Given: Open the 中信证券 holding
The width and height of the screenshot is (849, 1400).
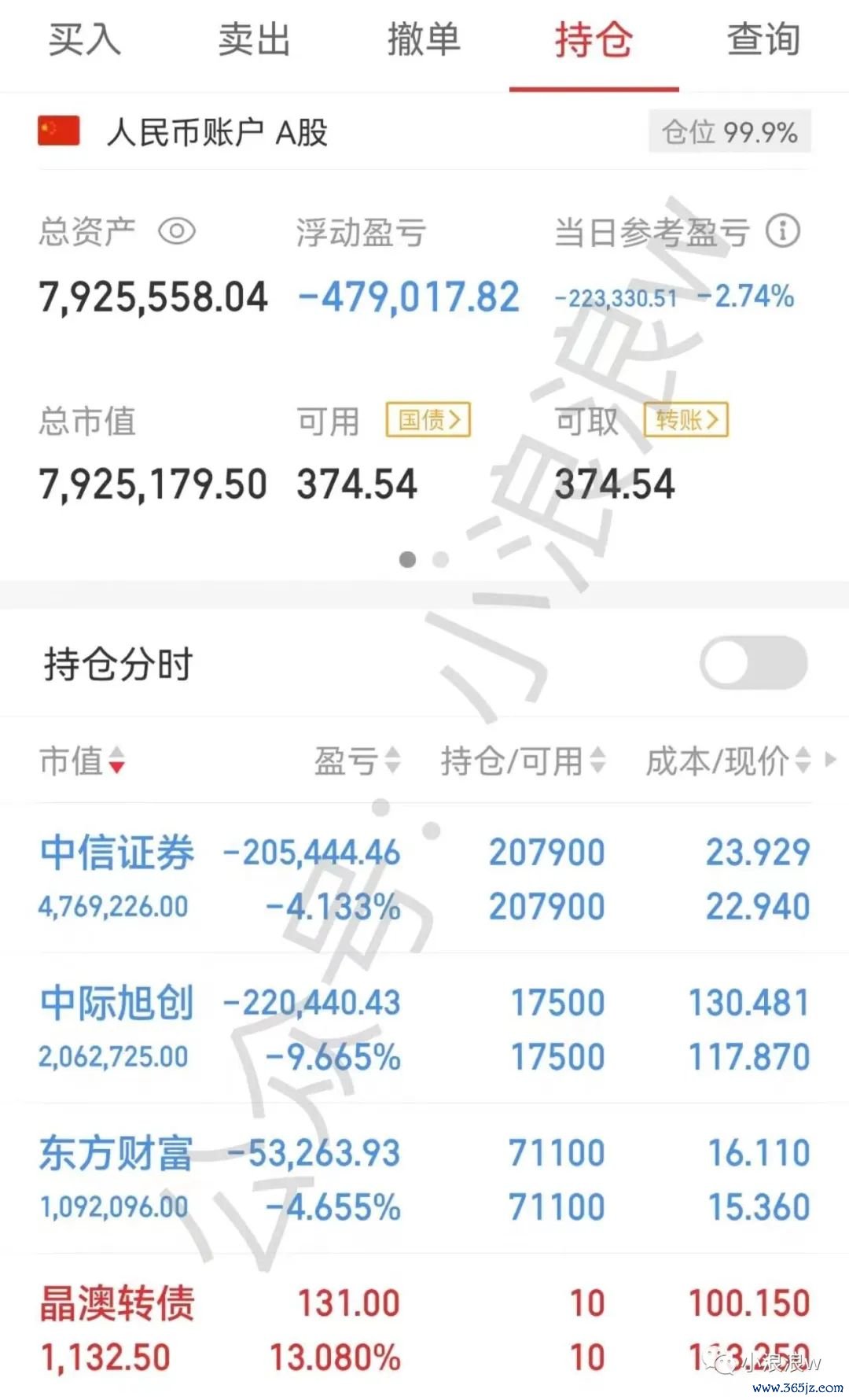Looking at the screenshot, I should coord(424,879).
